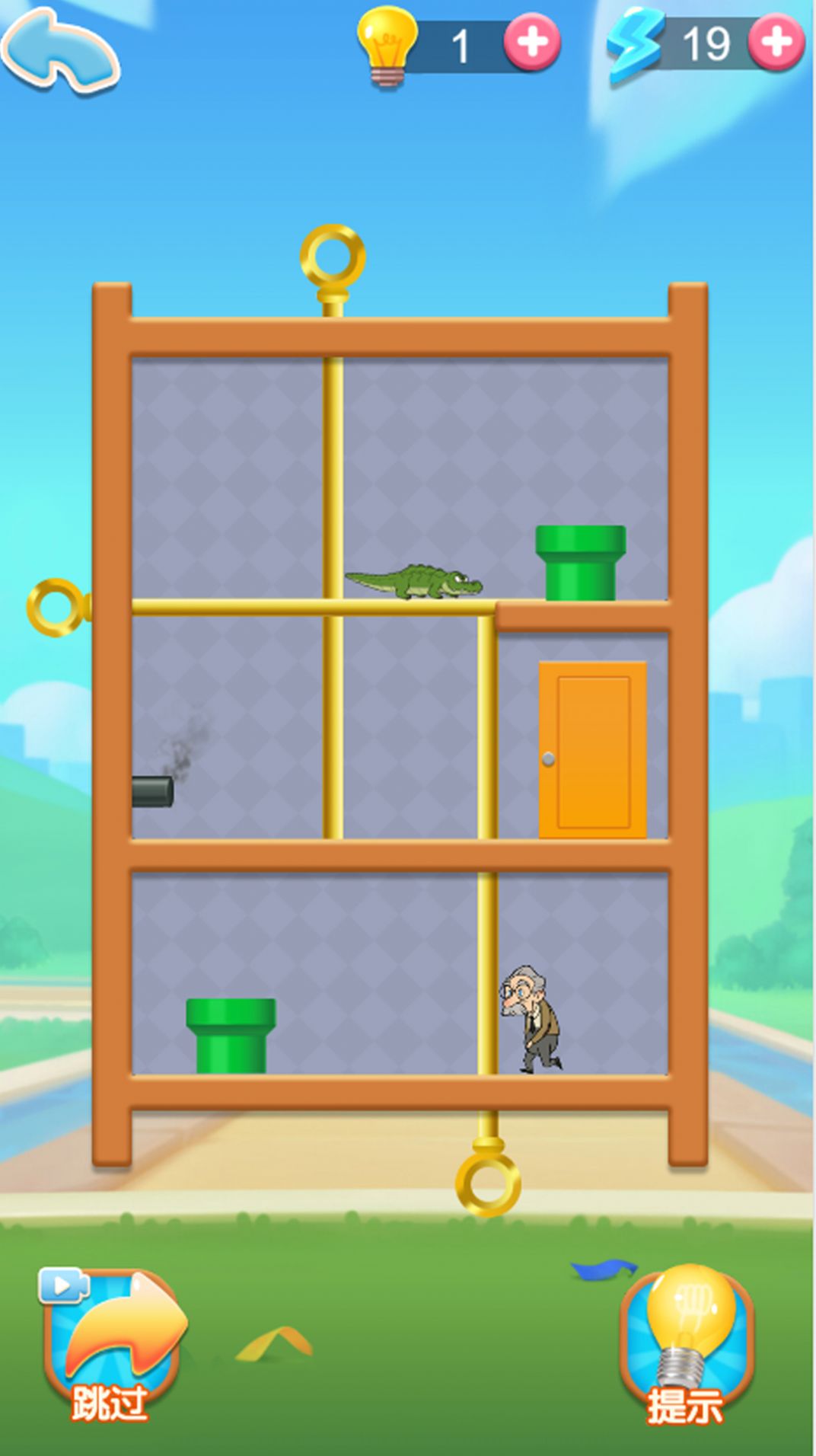Screen dimensions: 816x1456
Task: Pull the top vertical golden pin ring
Action: click(333, 257)
